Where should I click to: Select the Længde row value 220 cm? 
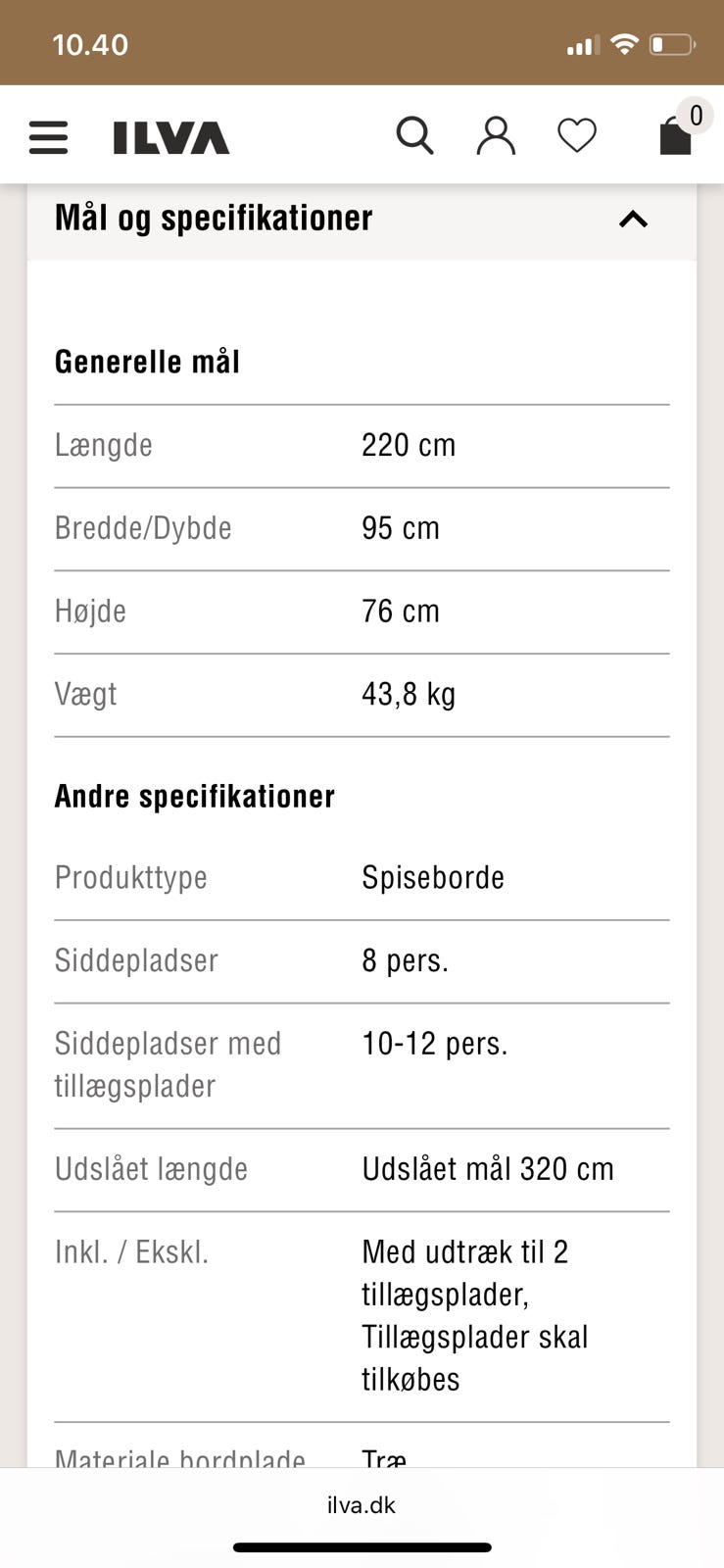[x=408, y=446]
